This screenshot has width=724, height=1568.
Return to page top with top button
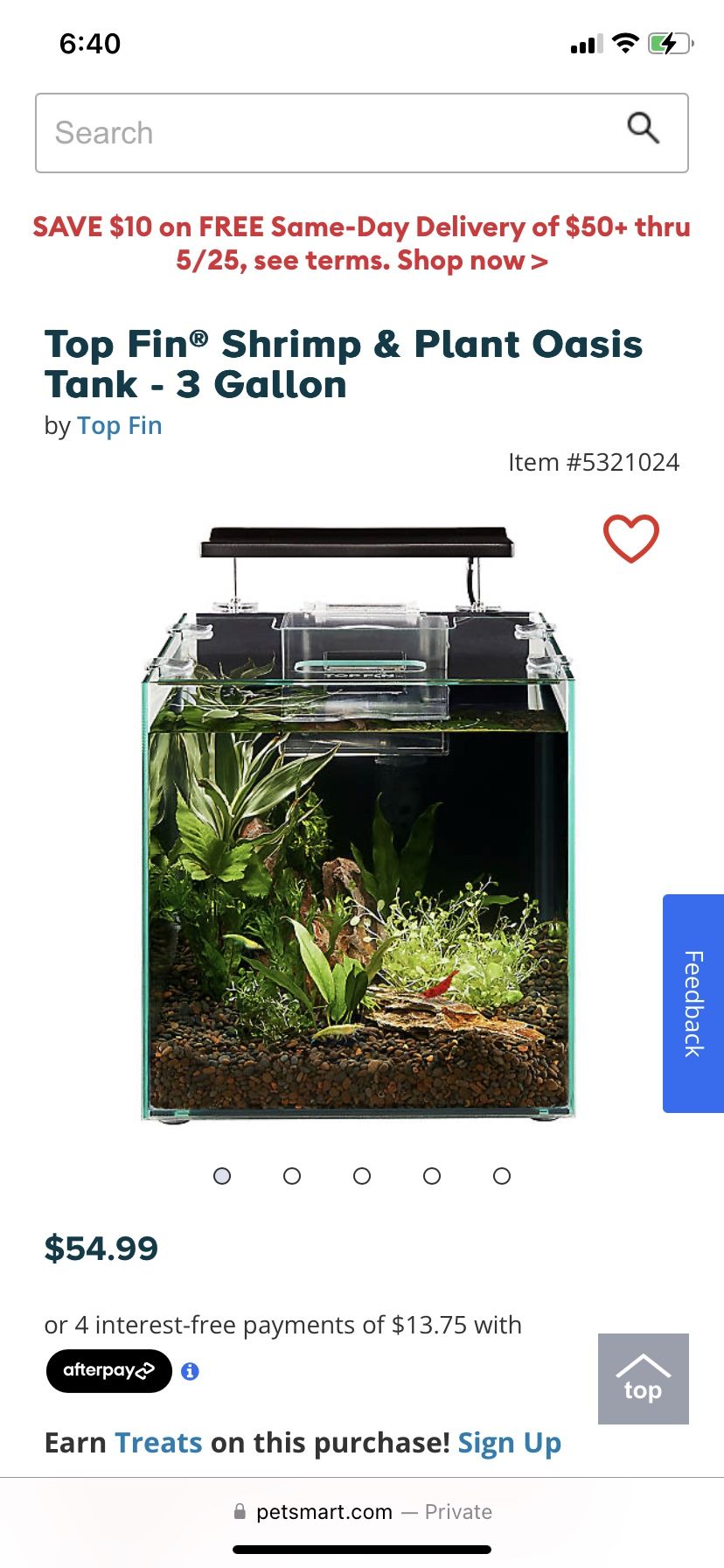pyautogui.click(x=644, y=1379)
